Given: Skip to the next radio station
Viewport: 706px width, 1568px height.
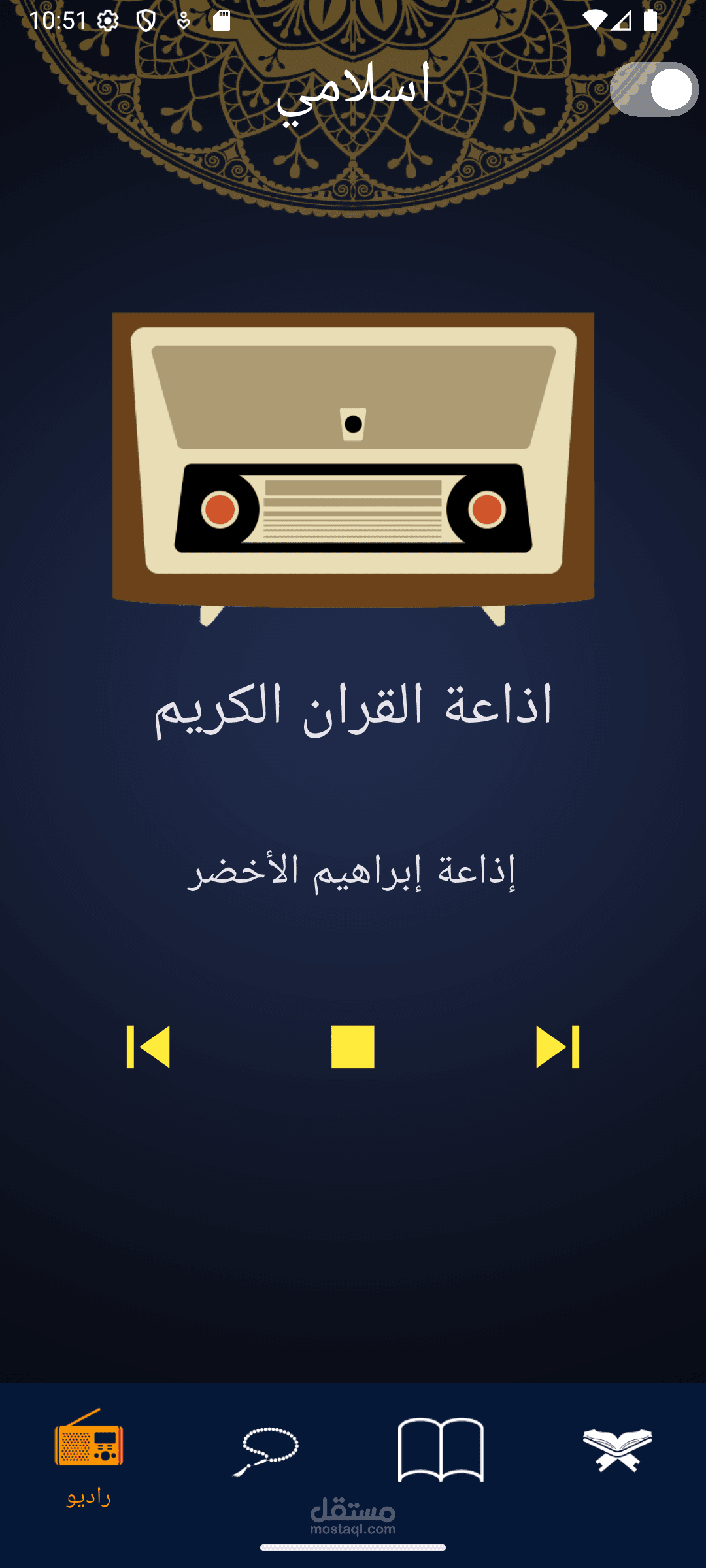Looking at the screenshot, I should (558, 1047).
